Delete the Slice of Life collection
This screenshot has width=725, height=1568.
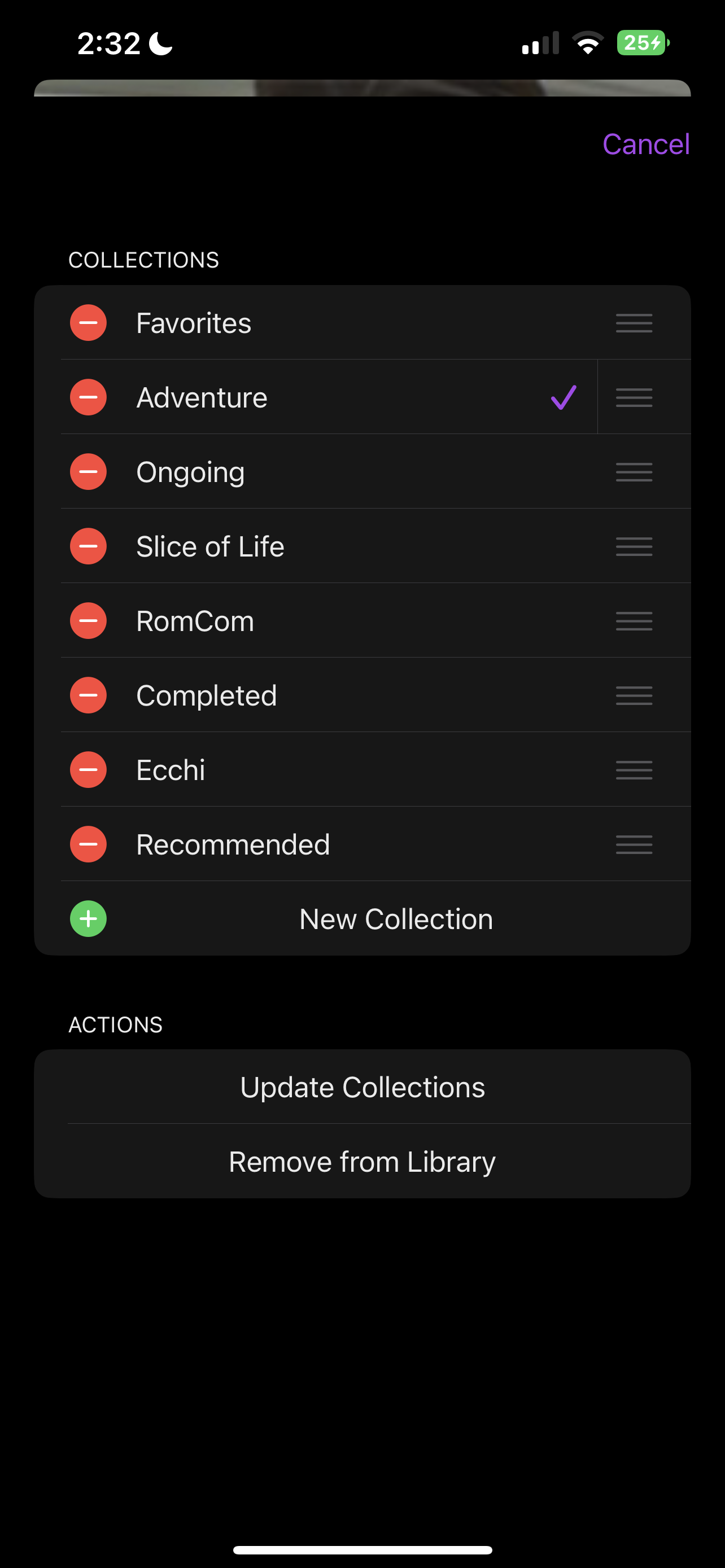point(88,546)
